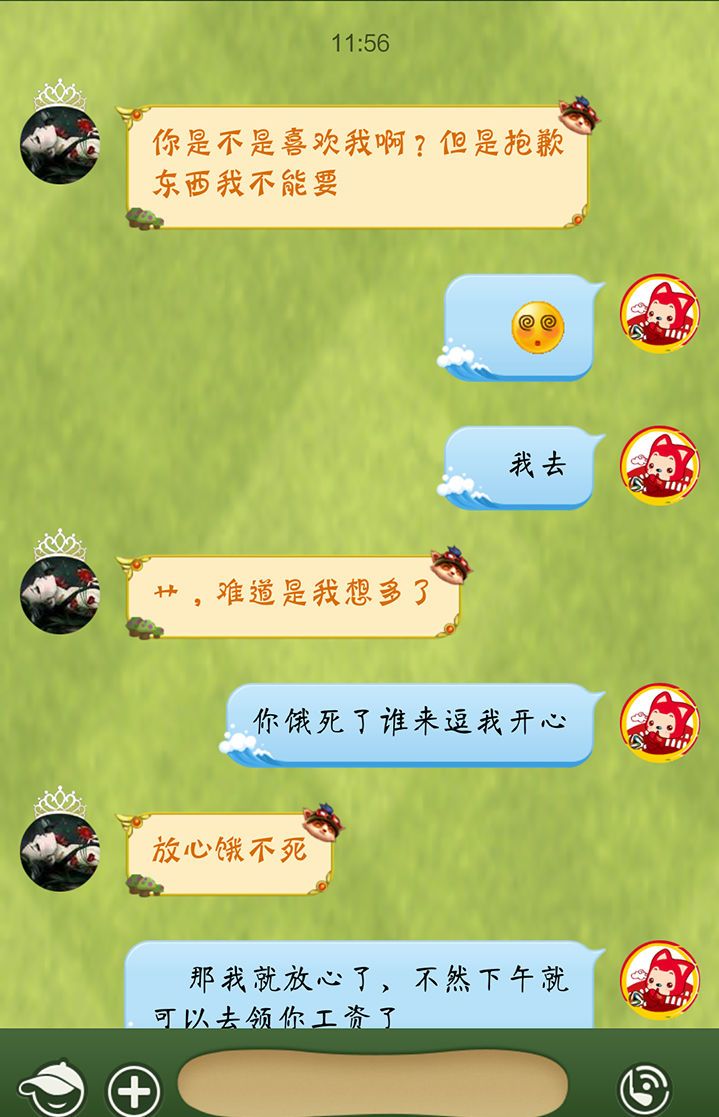This screenshot has width=719, height=1117.
Task: Select the message 你饿死了谁来逗我开心
Action: pos(411,722)
